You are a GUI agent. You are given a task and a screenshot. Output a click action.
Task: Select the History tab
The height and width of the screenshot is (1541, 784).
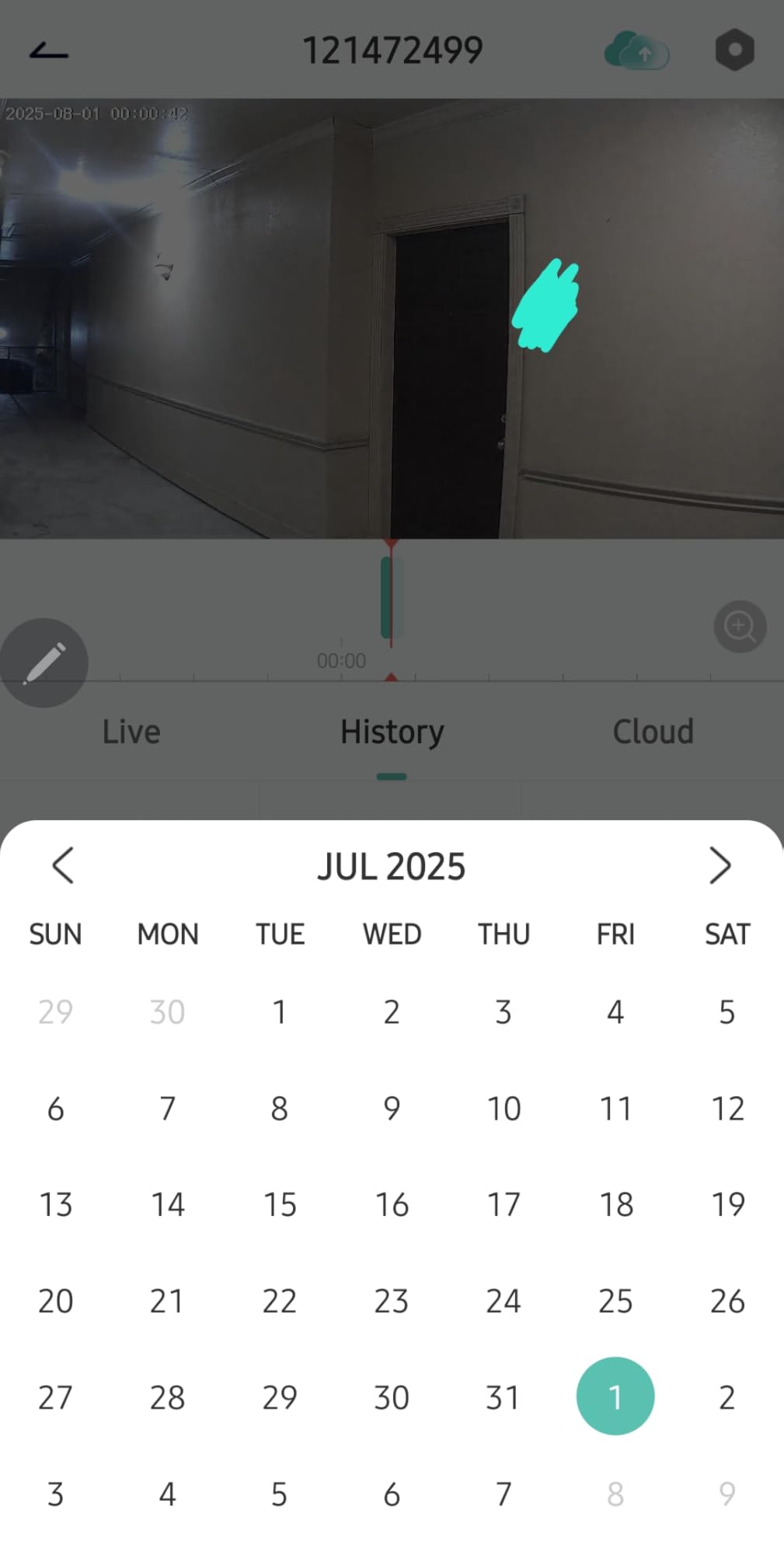coord(392,732)
